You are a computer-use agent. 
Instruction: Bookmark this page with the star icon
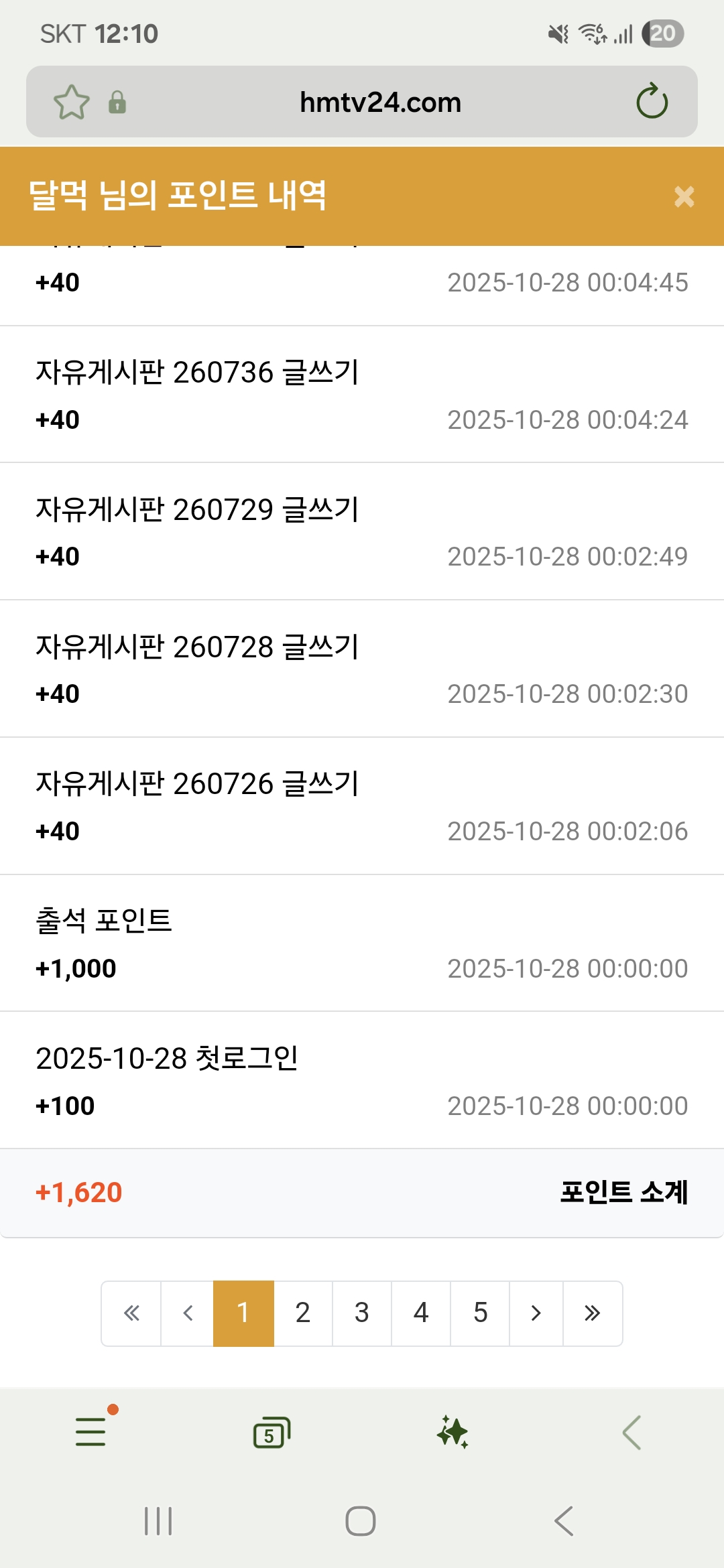click(x=71, y=103)
